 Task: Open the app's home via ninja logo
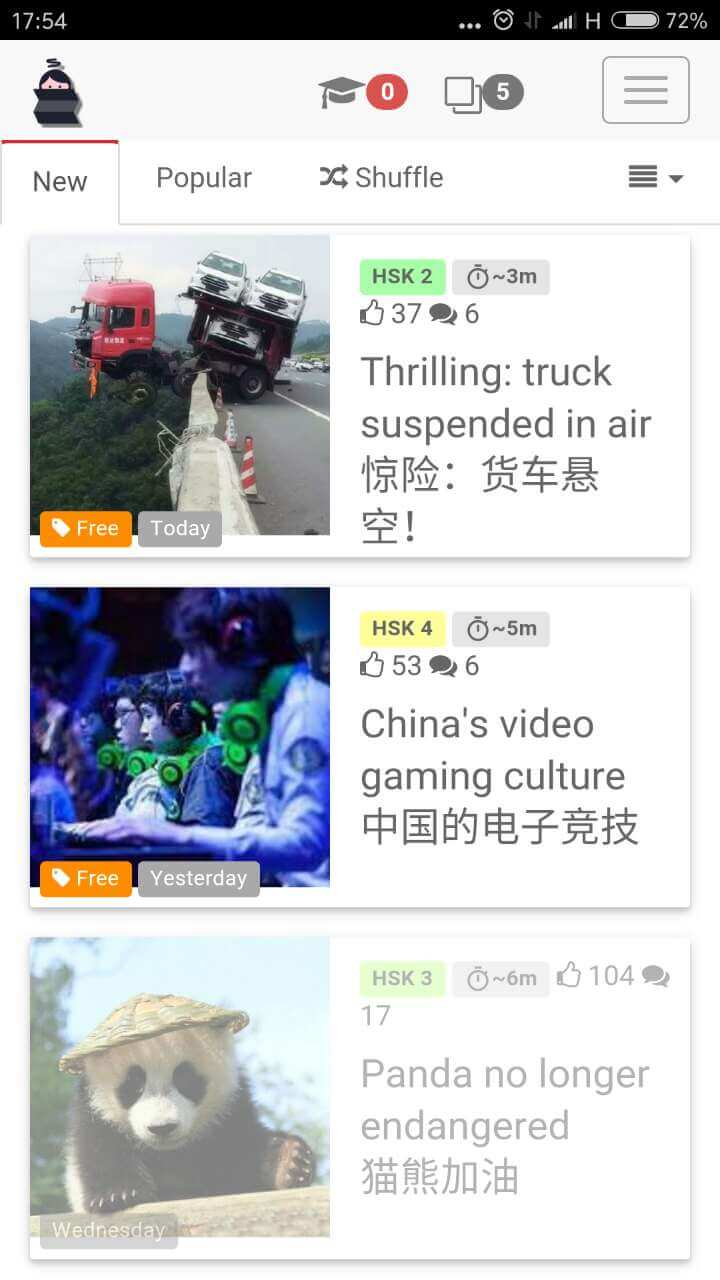point(55,90)
